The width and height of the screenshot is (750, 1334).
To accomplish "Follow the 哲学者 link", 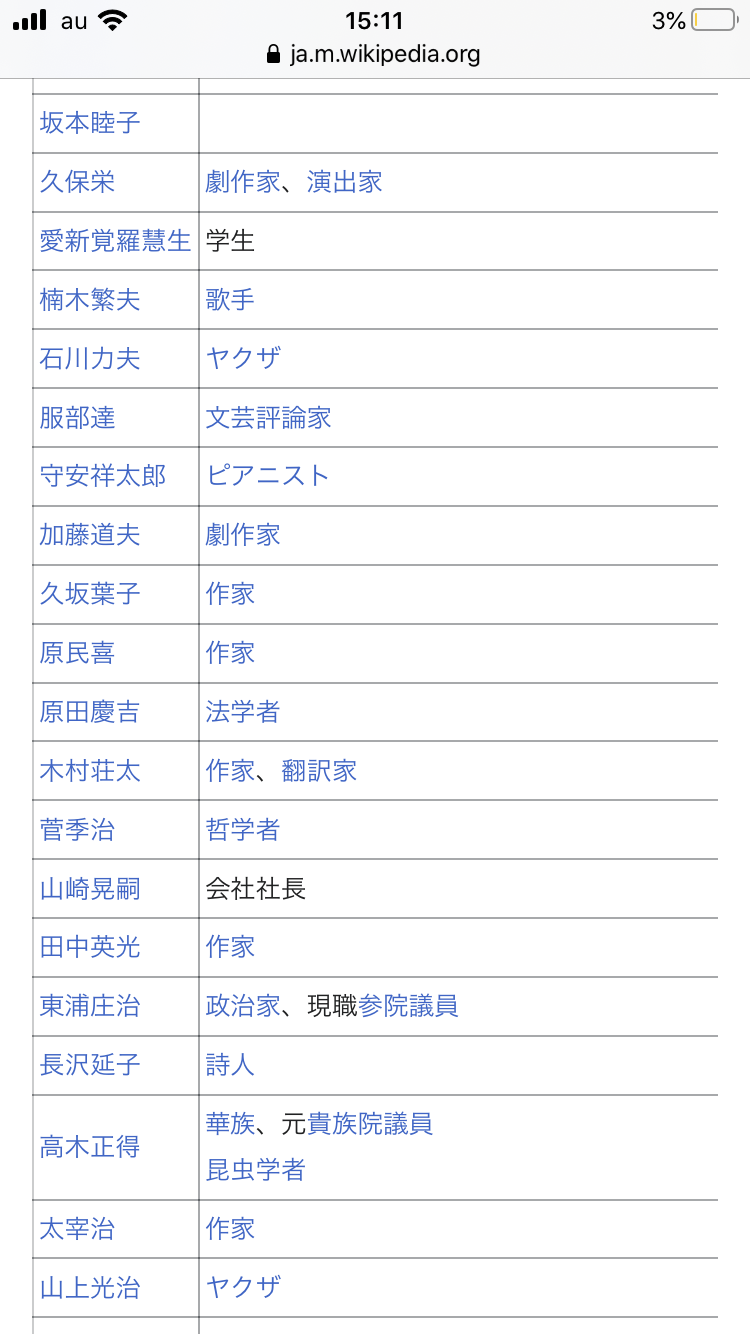I will point(243,830).
